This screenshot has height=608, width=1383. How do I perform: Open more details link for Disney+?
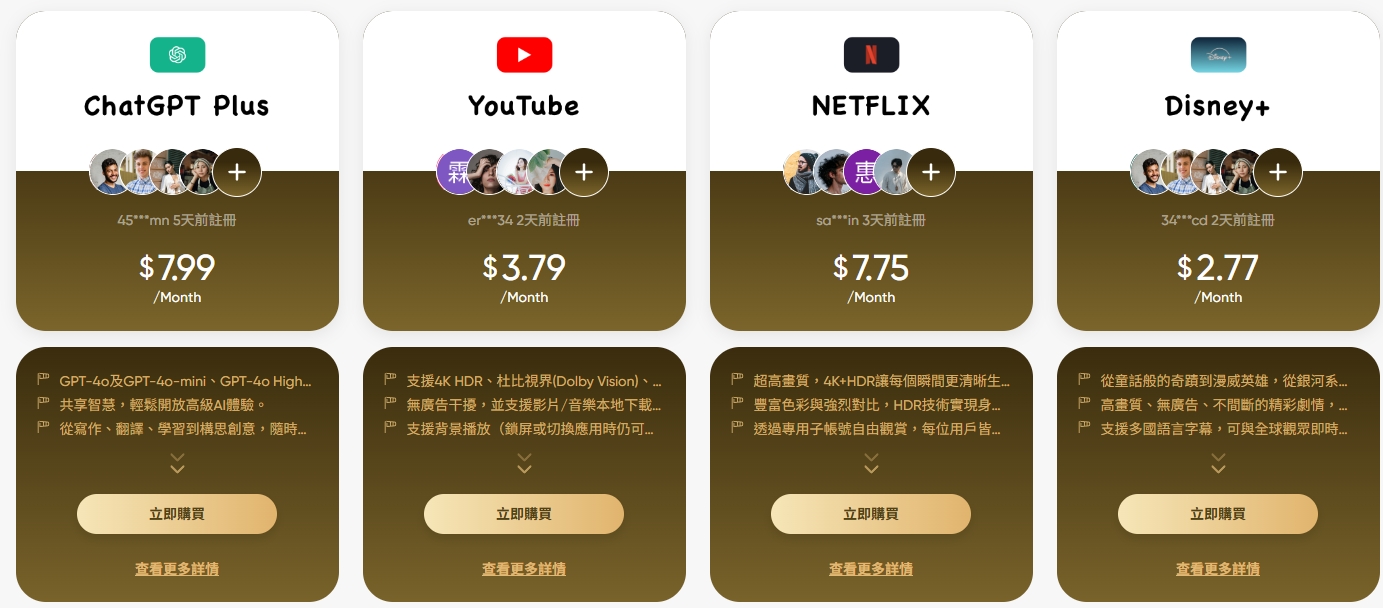(1218, 569)
